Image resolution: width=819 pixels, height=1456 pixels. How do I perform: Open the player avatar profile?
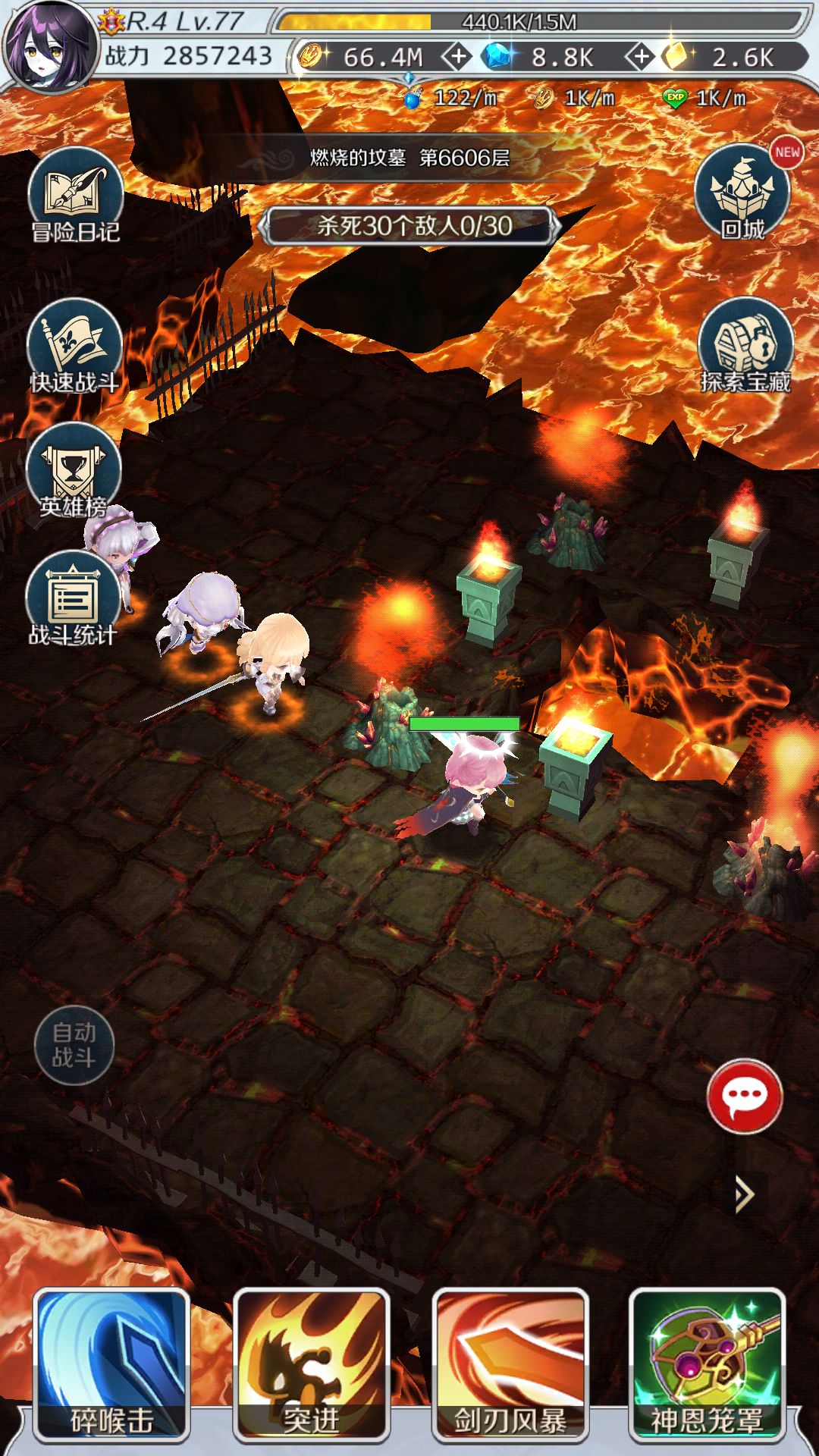point(50,45)
